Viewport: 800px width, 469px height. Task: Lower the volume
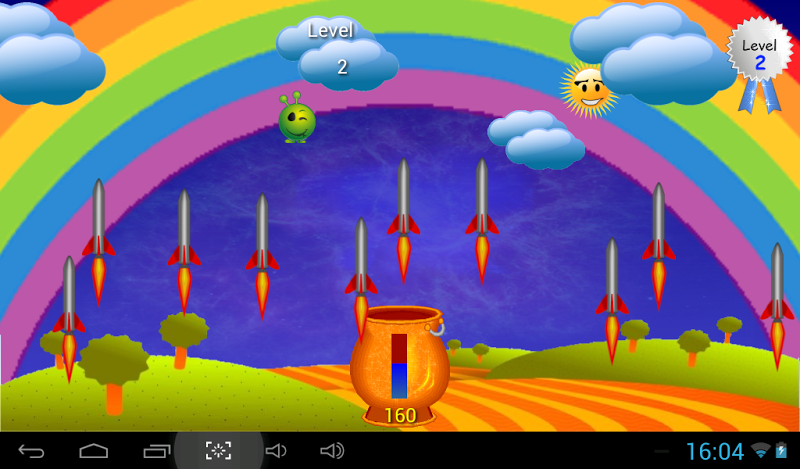tap(276, 451)
